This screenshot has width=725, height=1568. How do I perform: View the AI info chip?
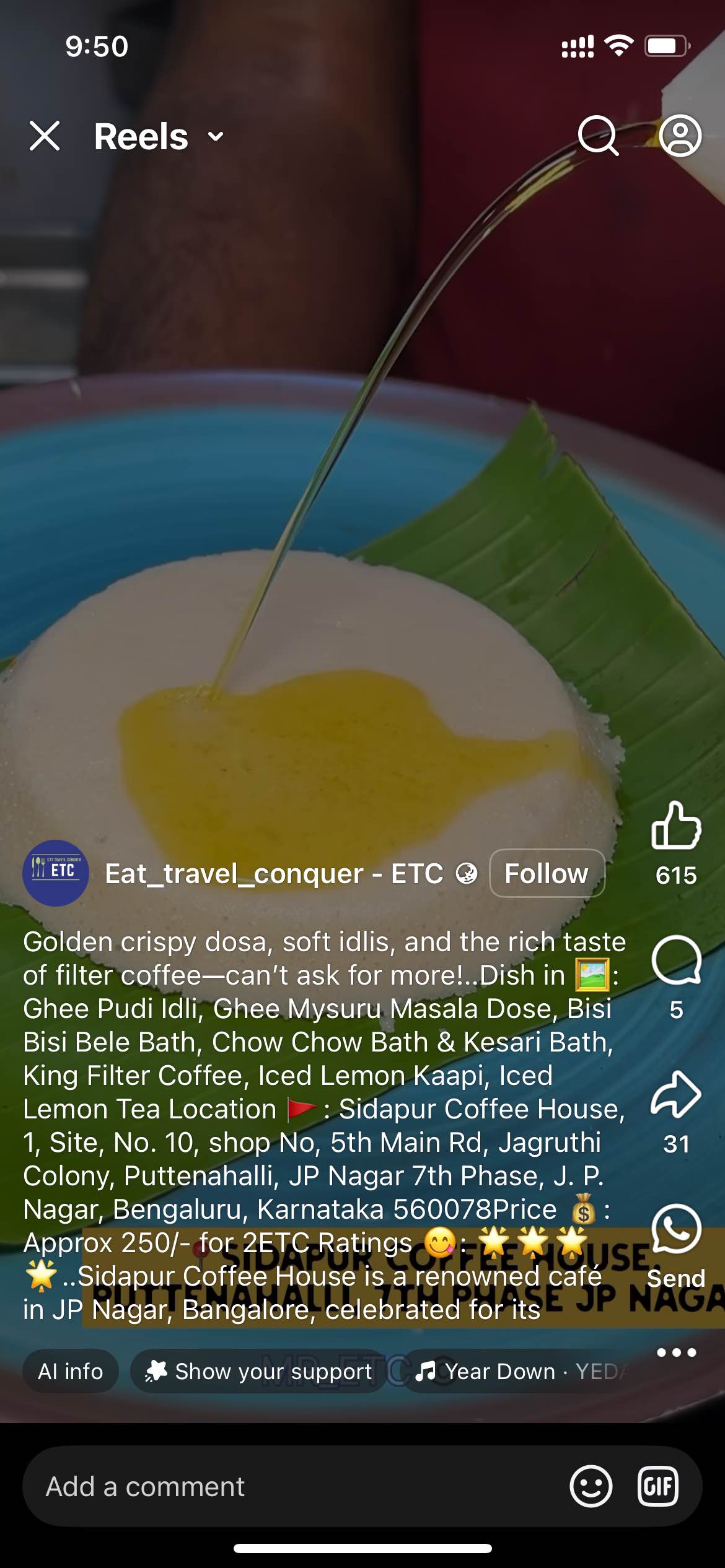click(71, 1372)
